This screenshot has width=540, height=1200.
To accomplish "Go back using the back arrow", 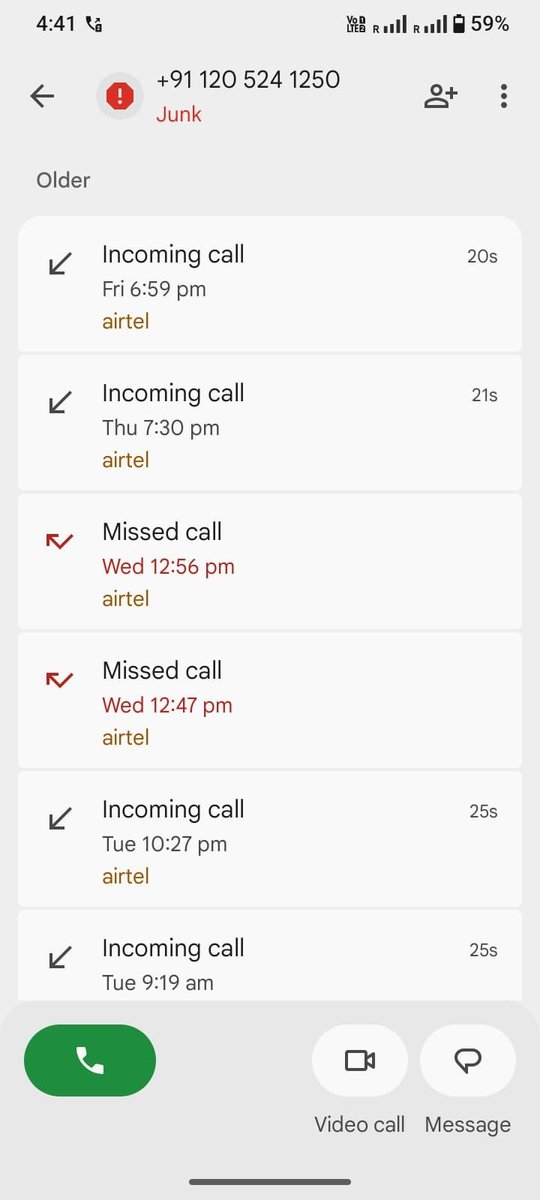I will [x=42, y=96].
